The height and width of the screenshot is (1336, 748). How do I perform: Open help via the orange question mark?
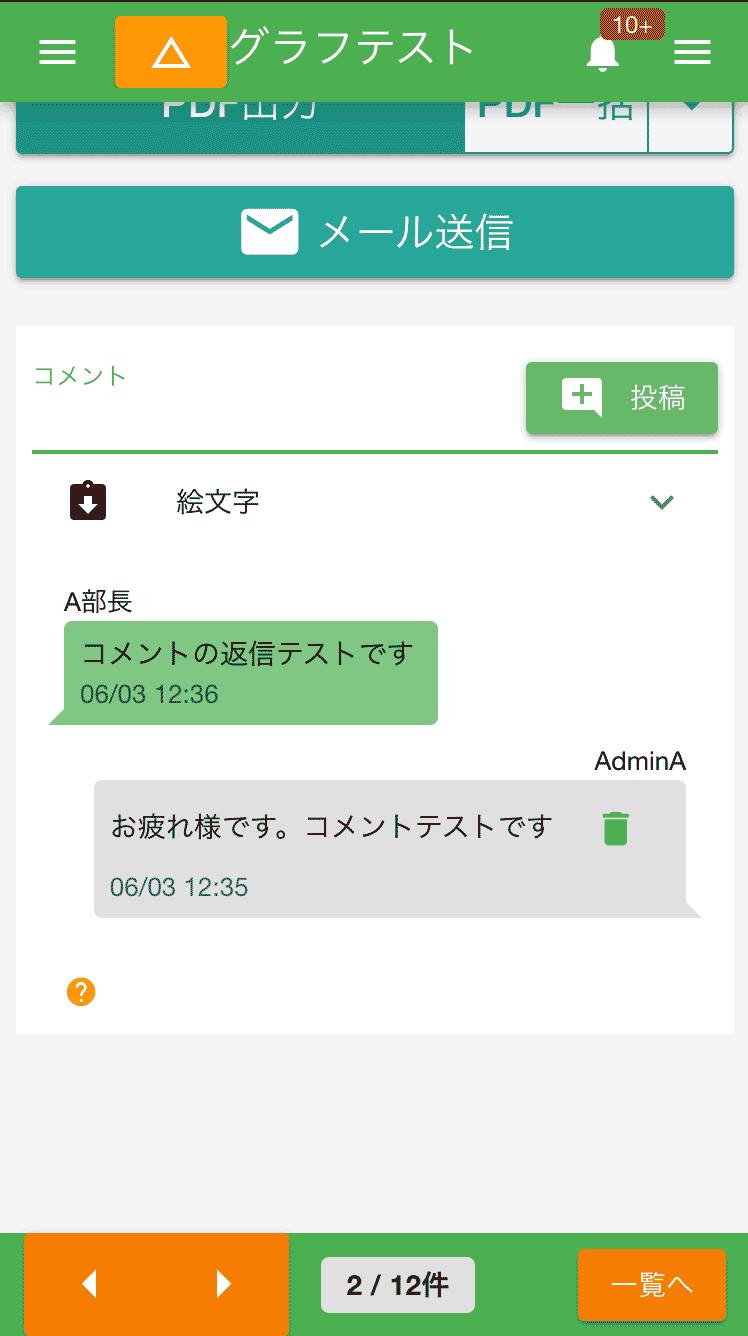click(x=81, y=992)
